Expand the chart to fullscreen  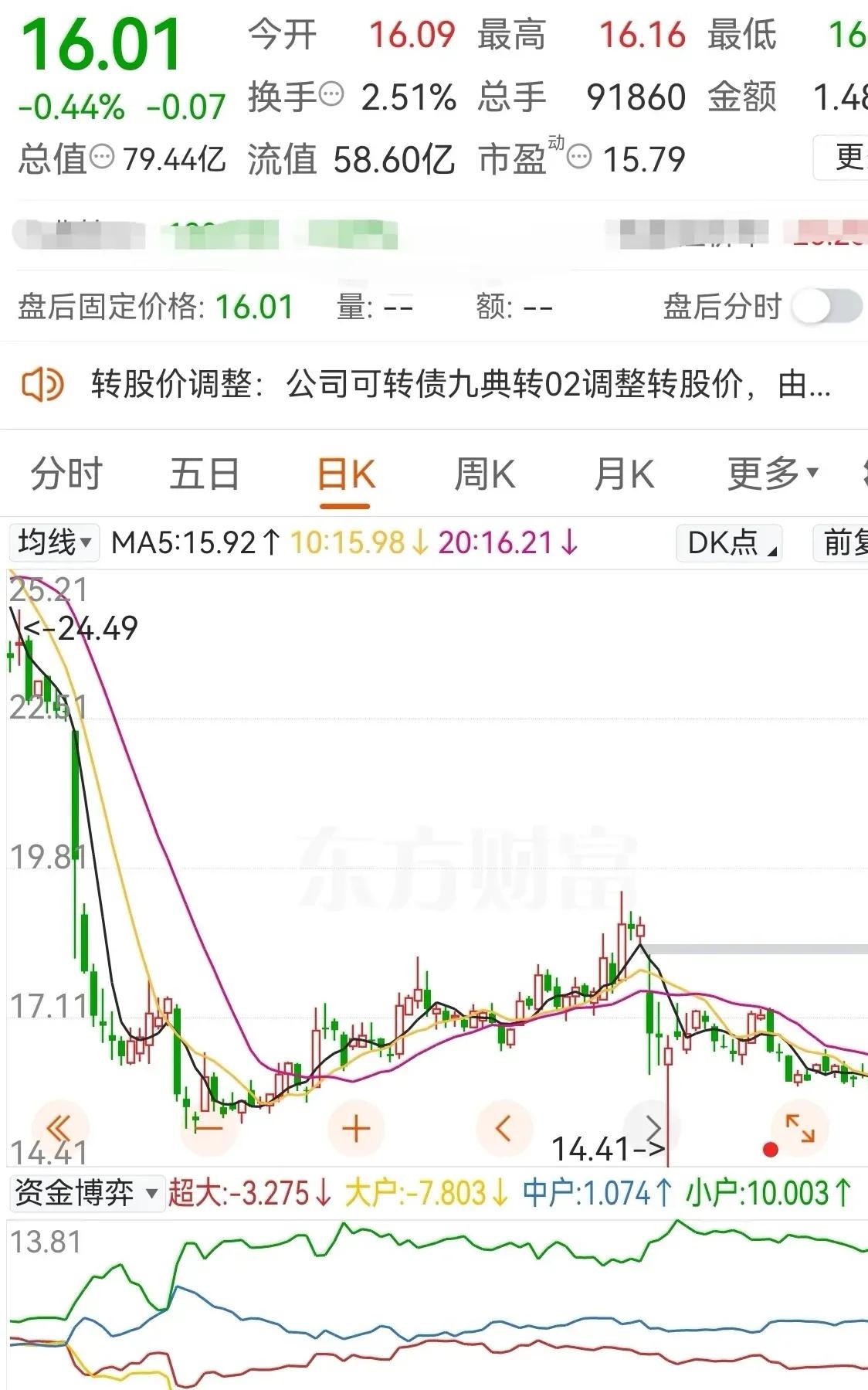coord(800,1128)
